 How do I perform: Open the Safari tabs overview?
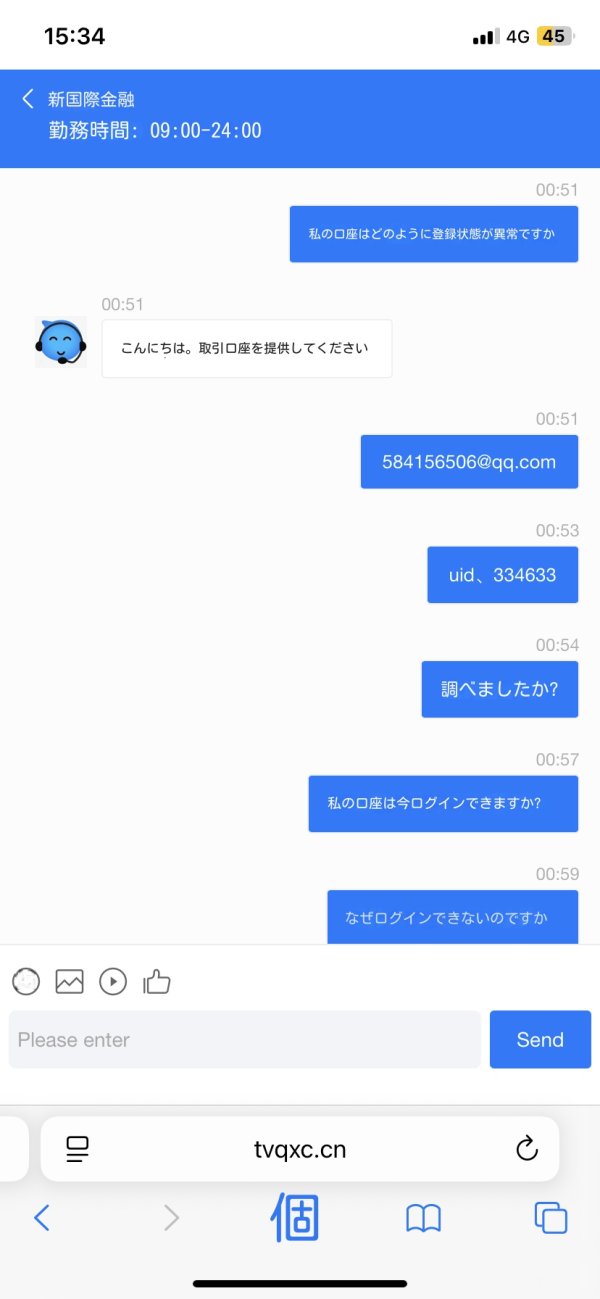[x=551, y=1218]
